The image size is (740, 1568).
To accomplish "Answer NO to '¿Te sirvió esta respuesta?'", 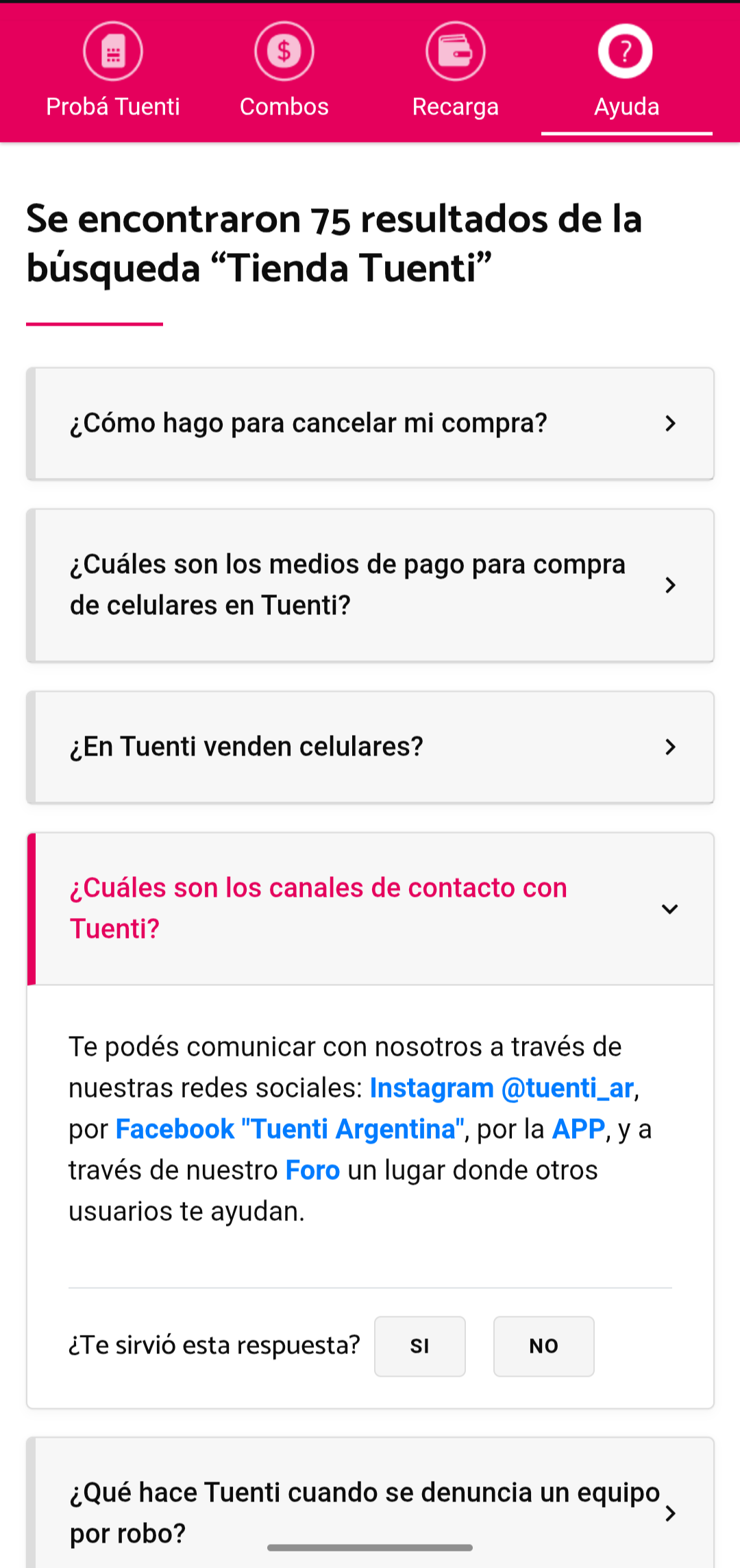I will point(543,1346).
